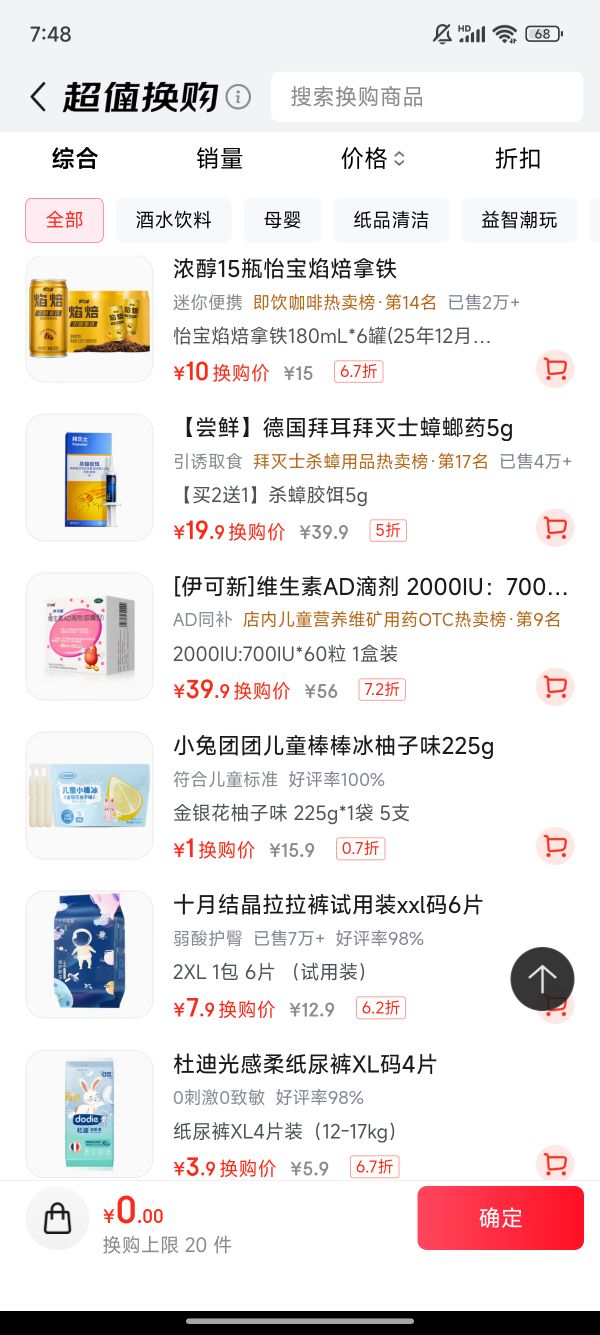
Task: Switch to 销量 sorting tab
Action: pos(220,158)
